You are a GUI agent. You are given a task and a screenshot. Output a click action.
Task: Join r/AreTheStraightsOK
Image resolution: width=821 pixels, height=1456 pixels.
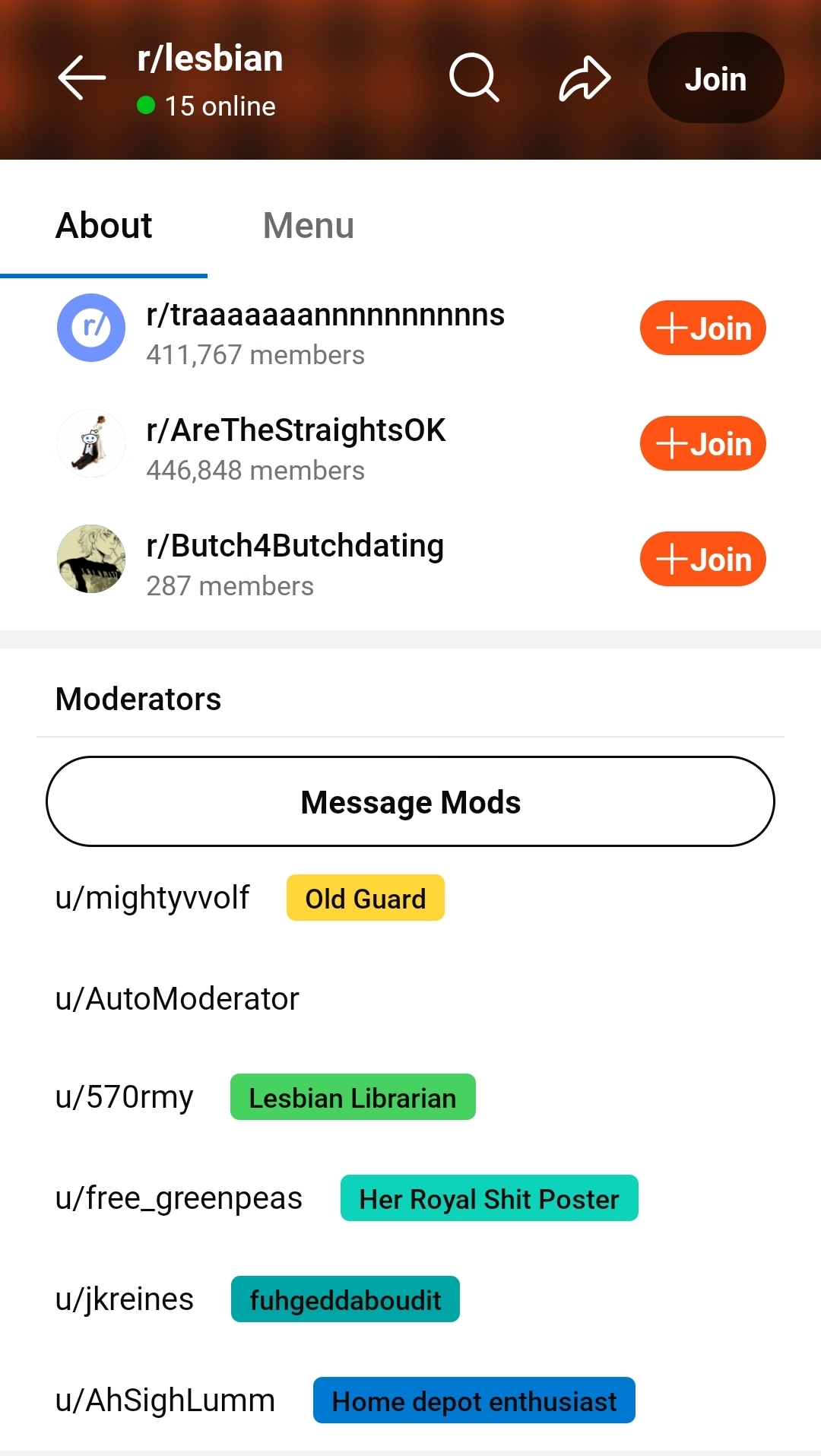tap(702, 443)
